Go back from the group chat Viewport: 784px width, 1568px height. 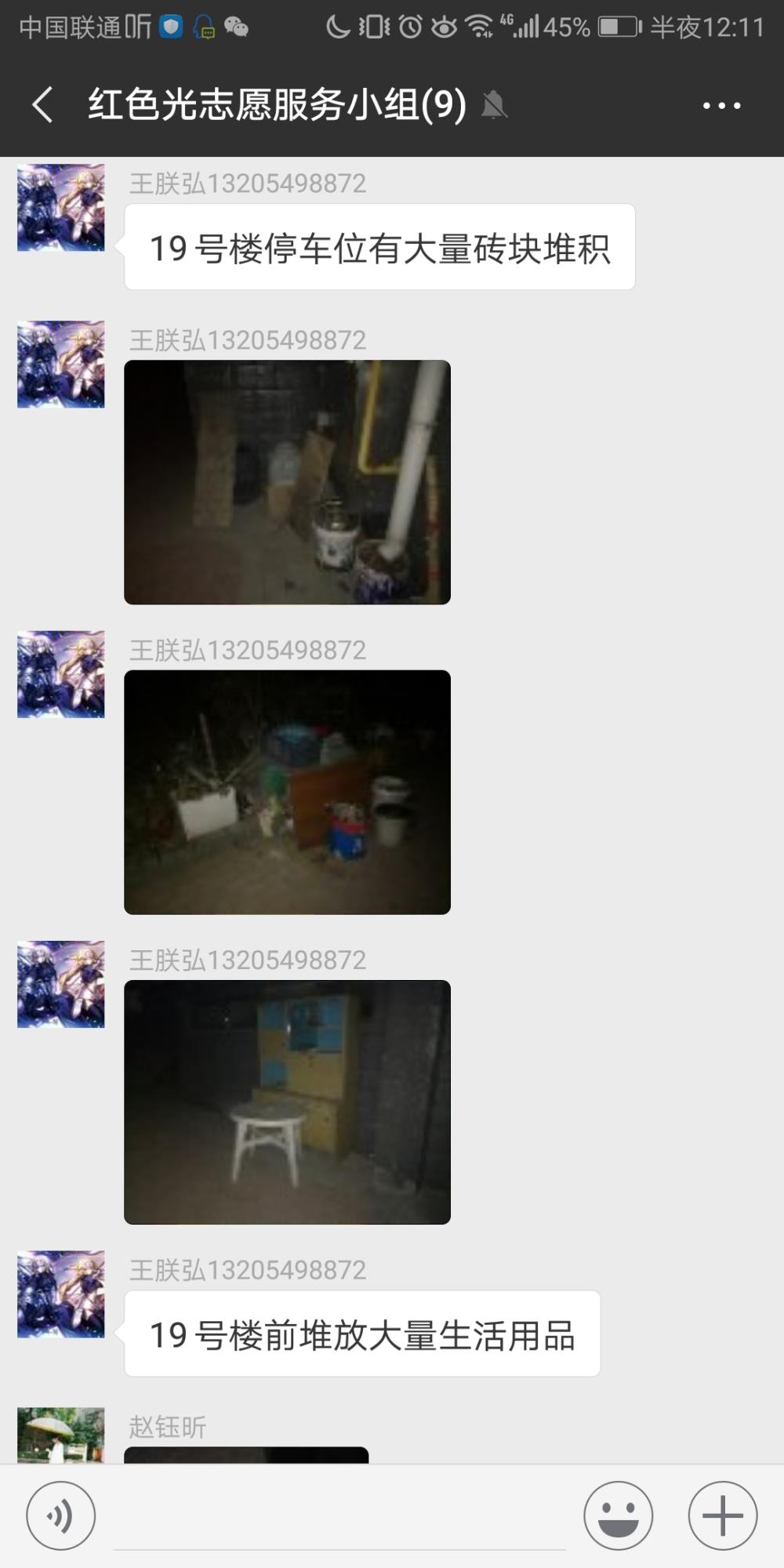pyautogui.click(x=43, y=105)
